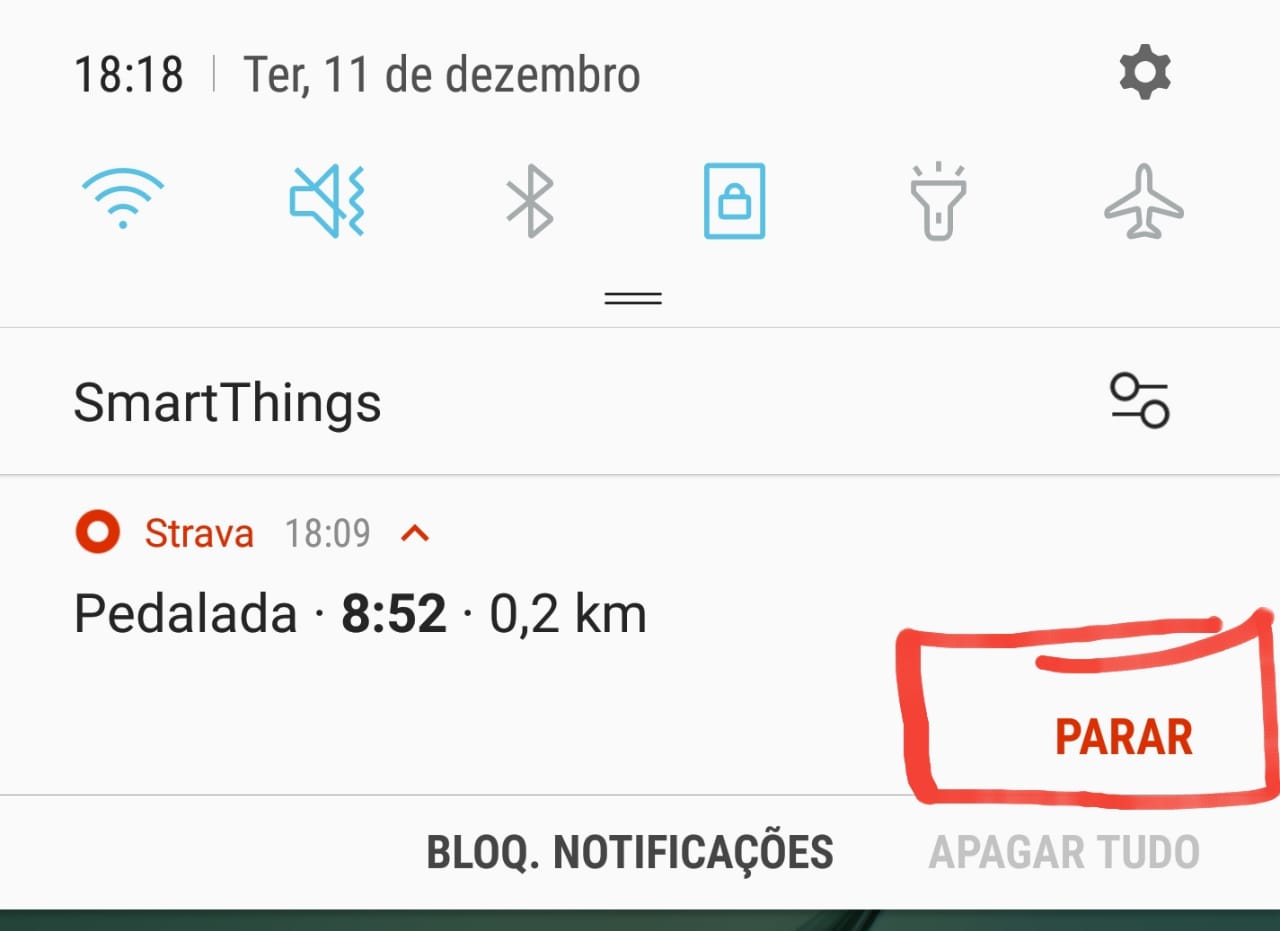1280x931 pixels.
Task: Expand the quick settings panel handle
Action: (633, 298)
